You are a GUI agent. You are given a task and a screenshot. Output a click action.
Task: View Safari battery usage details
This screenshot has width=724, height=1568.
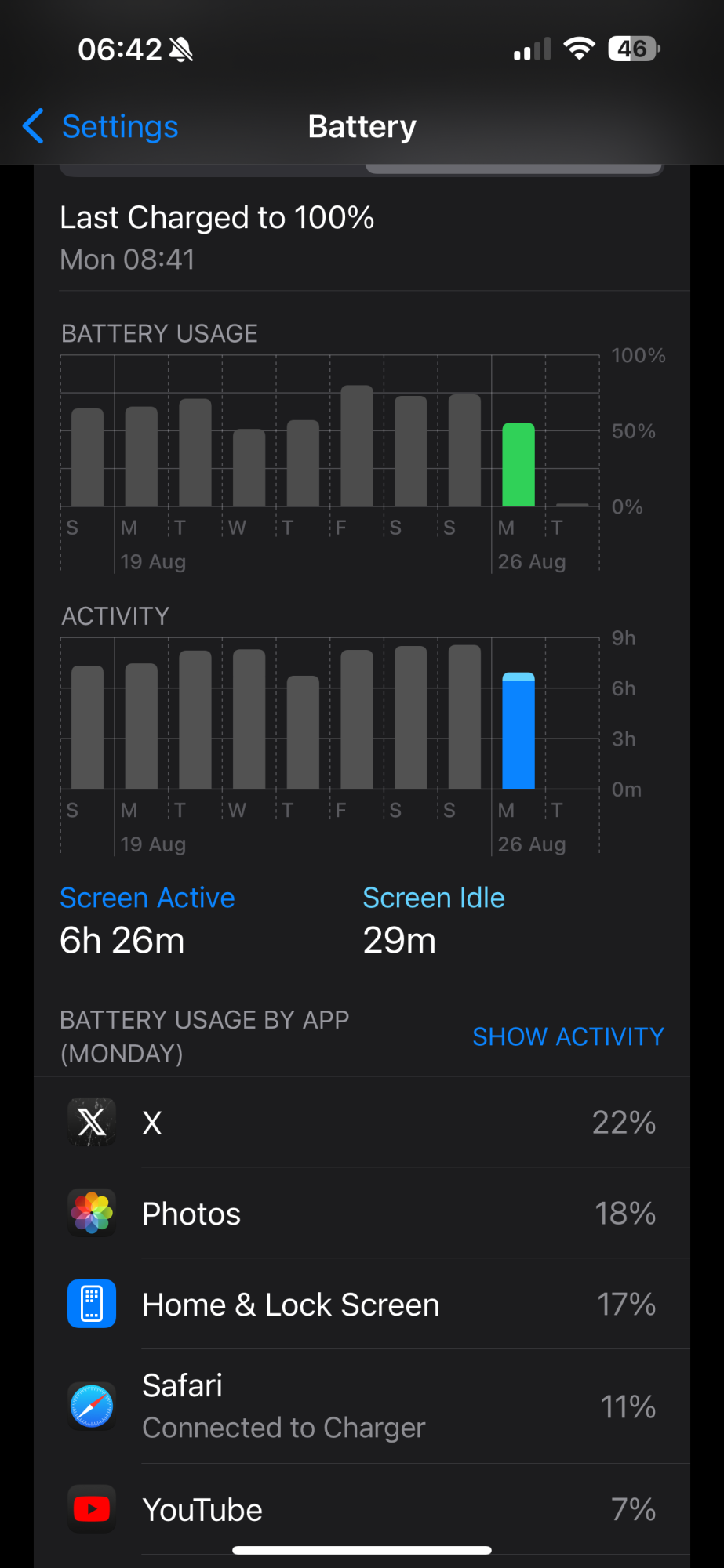coord(362,1406)
